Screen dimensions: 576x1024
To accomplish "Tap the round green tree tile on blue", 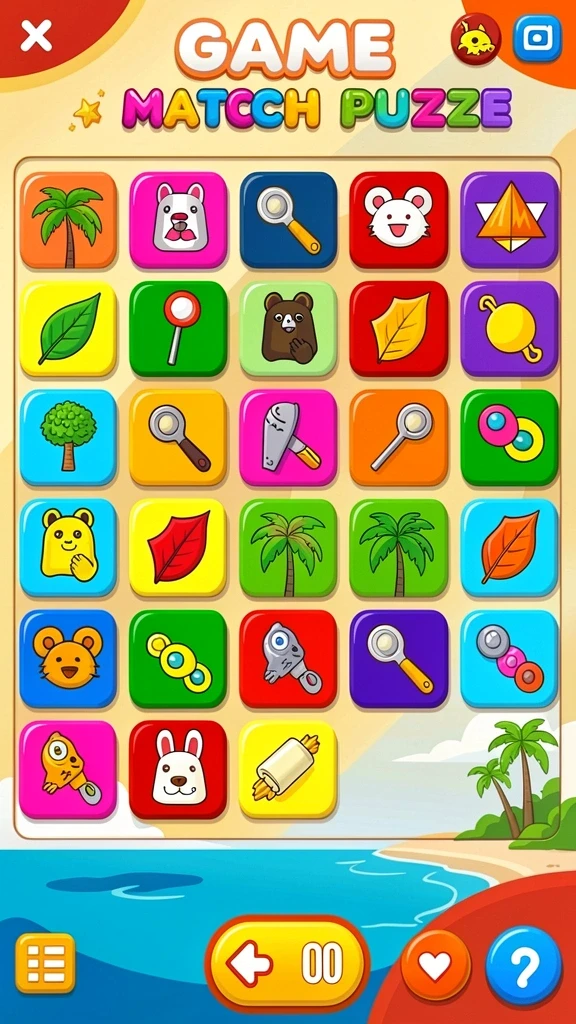I will (68, 438).
